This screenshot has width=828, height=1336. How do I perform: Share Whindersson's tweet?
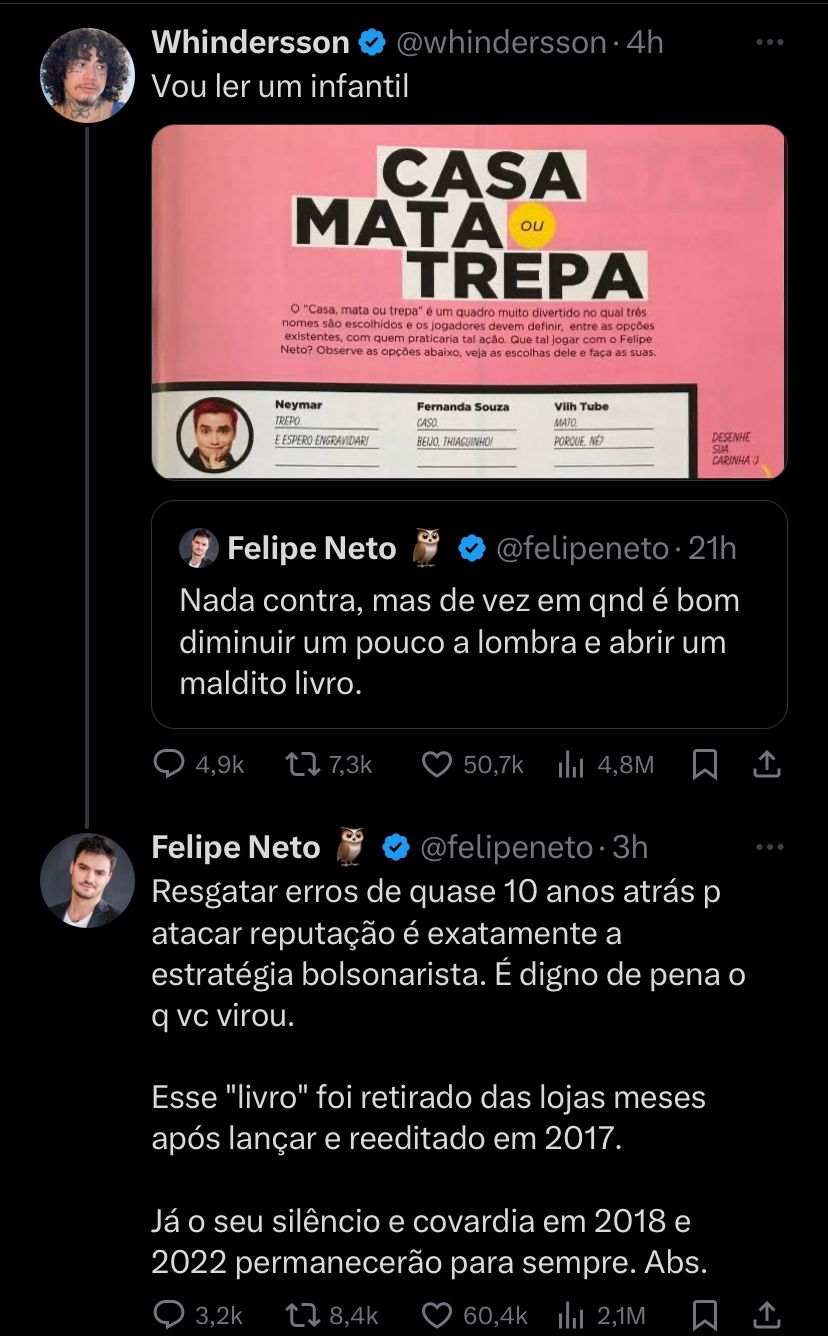[x=766, y=765]
